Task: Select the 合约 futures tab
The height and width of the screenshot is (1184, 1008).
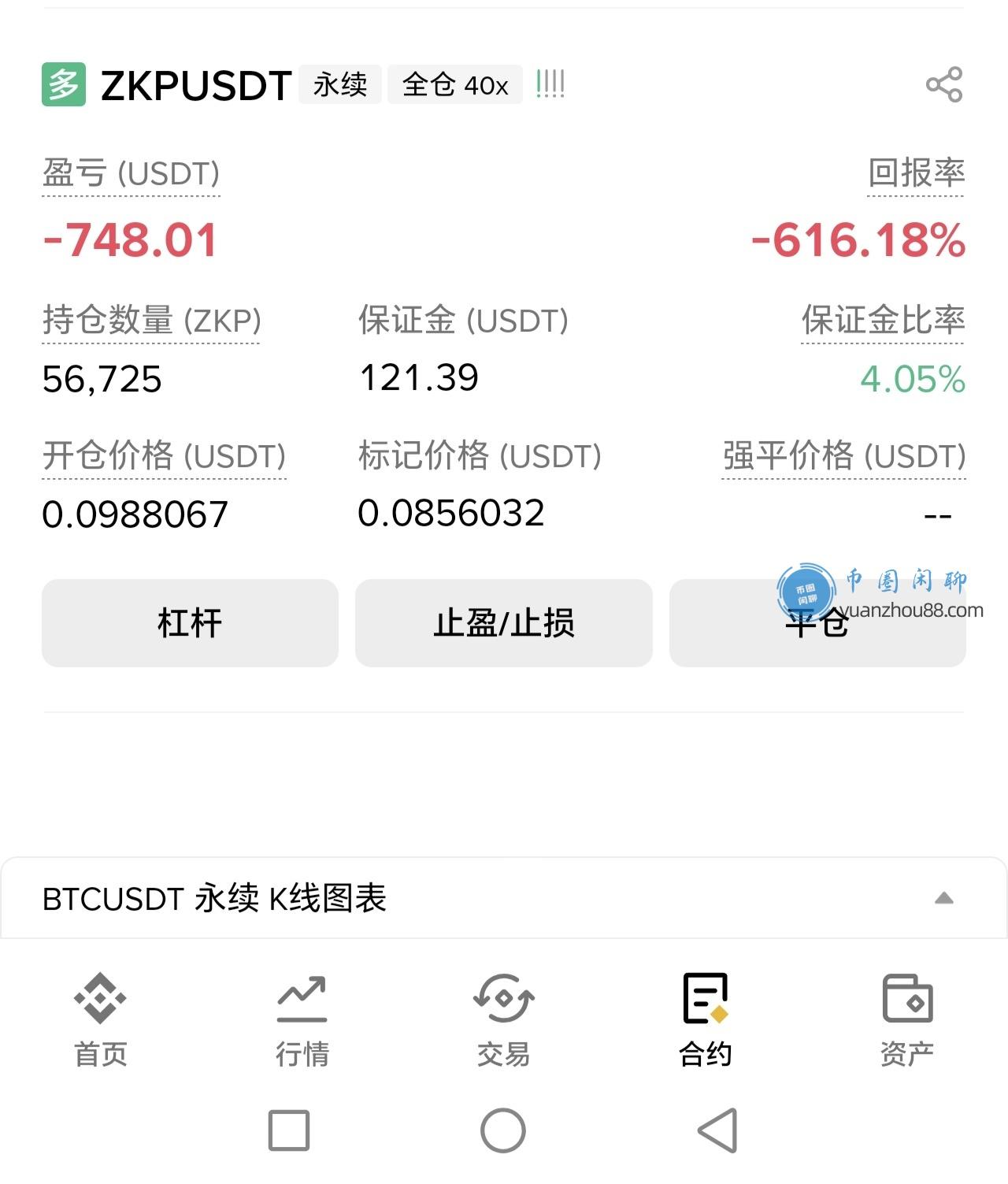Action: pyautogui.click(x=706, y=1020)
